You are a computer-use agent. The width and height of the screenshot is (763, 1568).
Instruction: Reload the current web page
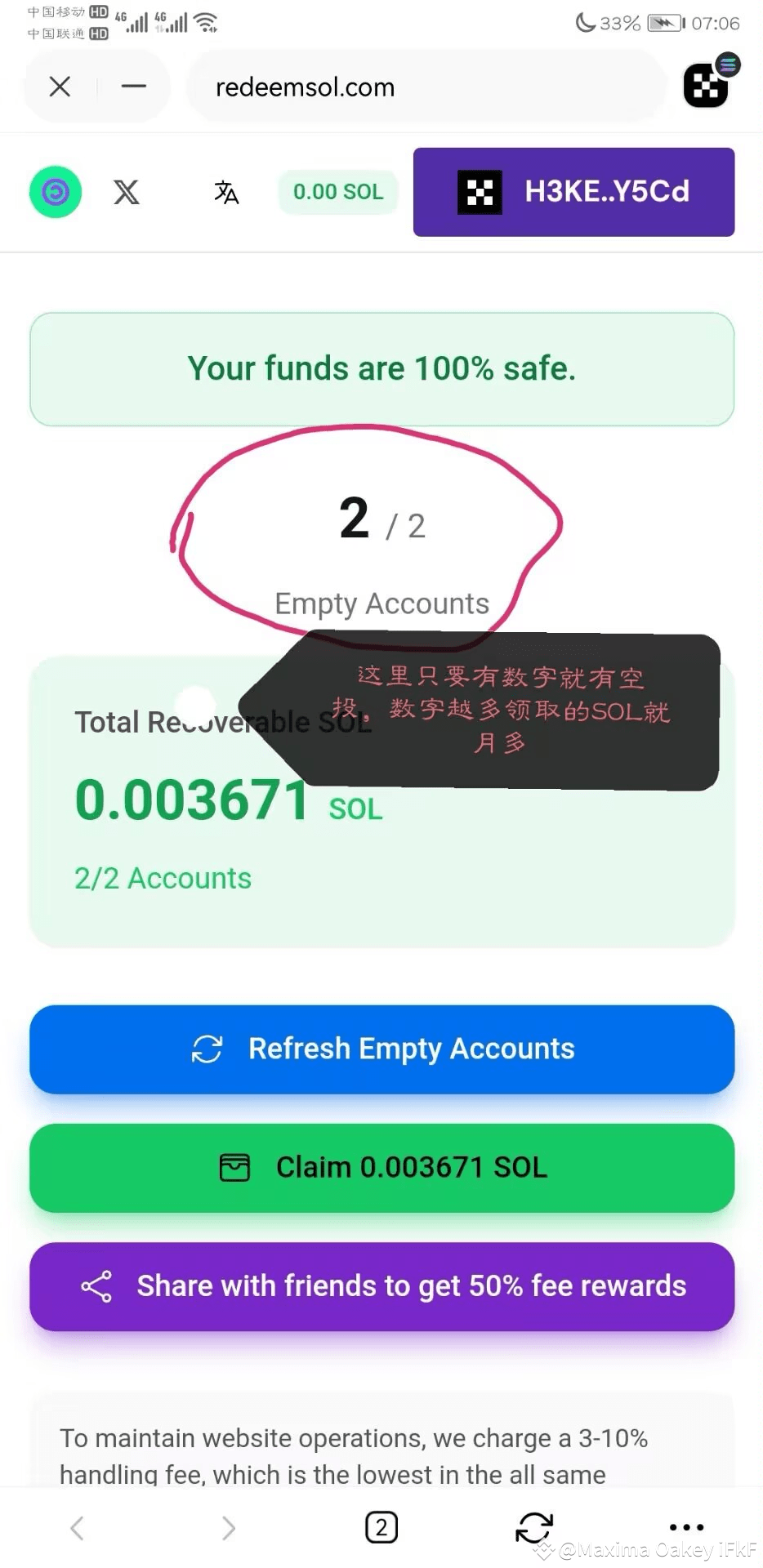coord(534,1527)
